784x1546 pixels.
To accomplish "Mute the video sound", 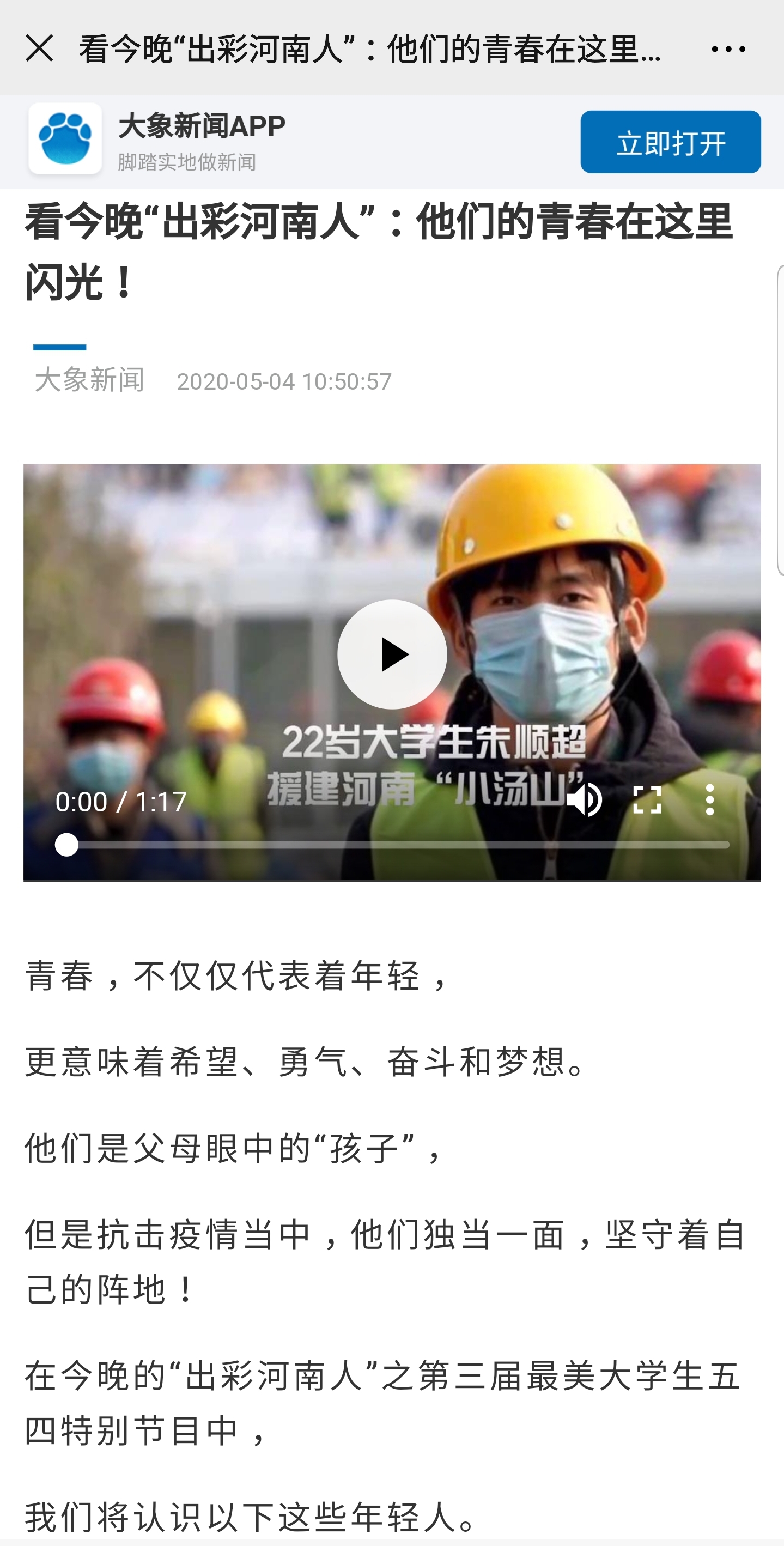I will coord(584,799).
